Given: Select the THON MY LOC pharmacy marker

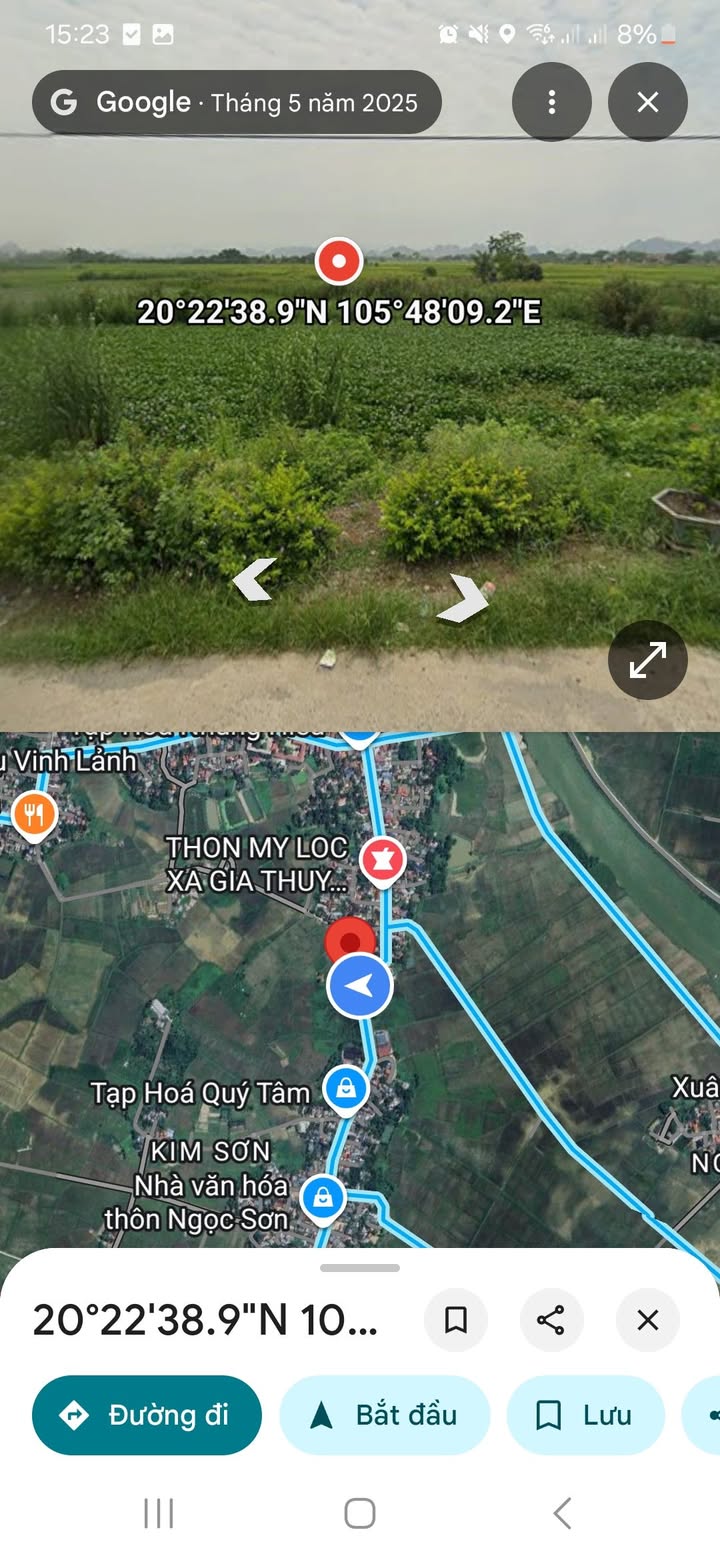Looking at the screenshot, I should pos(381,860).
